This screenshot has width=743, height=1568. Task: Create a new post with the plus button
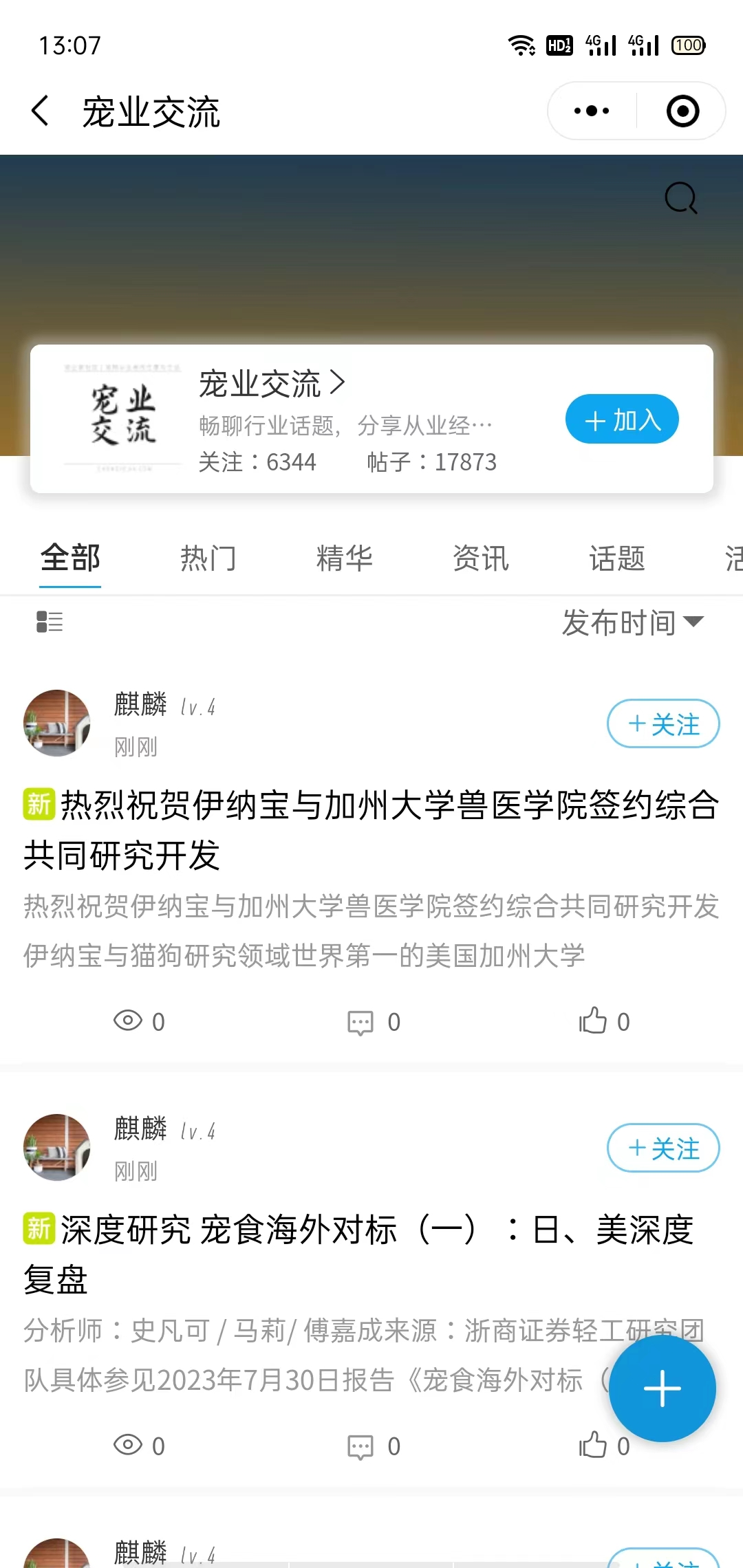tap(663, 1389)
